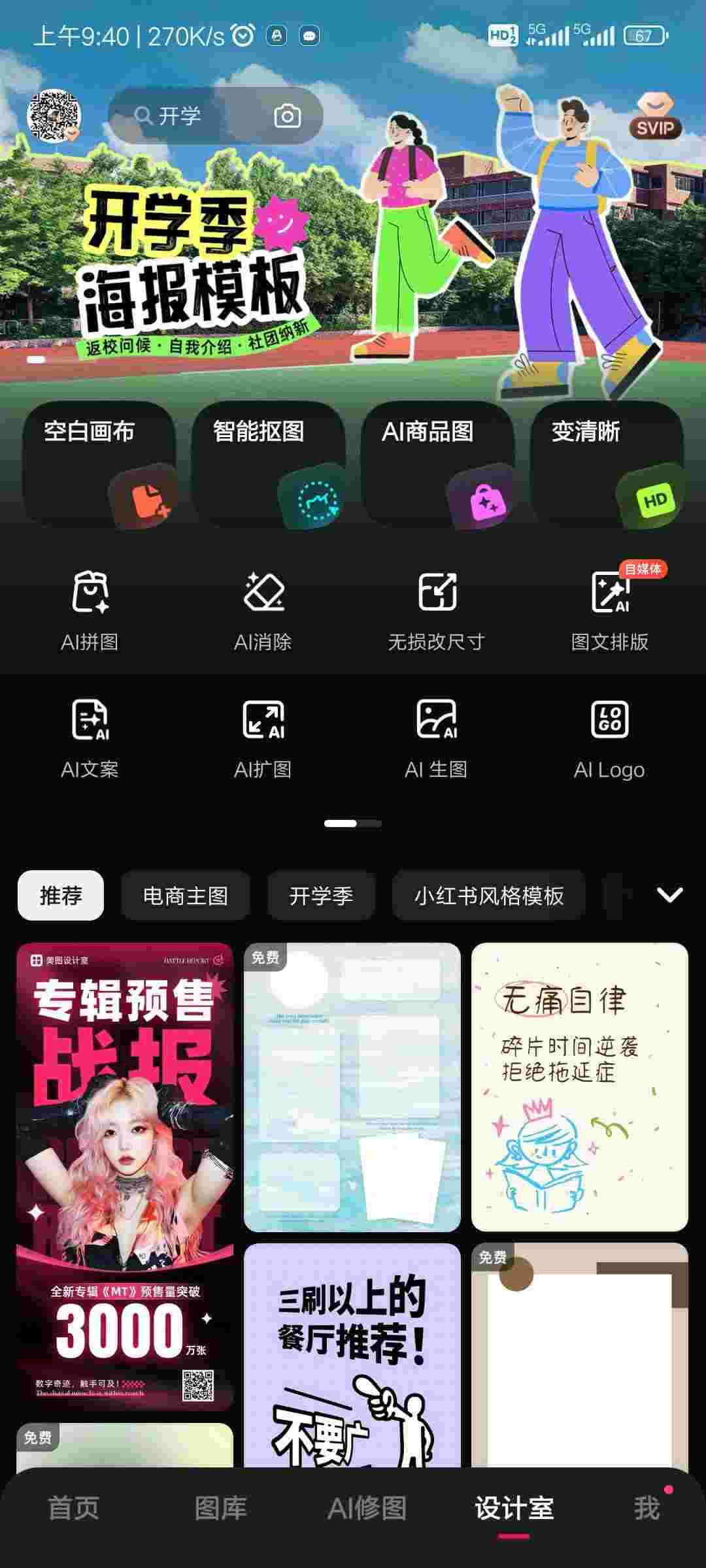
Task: Expand the template category dropdown arrow
Action: (669, 894)
